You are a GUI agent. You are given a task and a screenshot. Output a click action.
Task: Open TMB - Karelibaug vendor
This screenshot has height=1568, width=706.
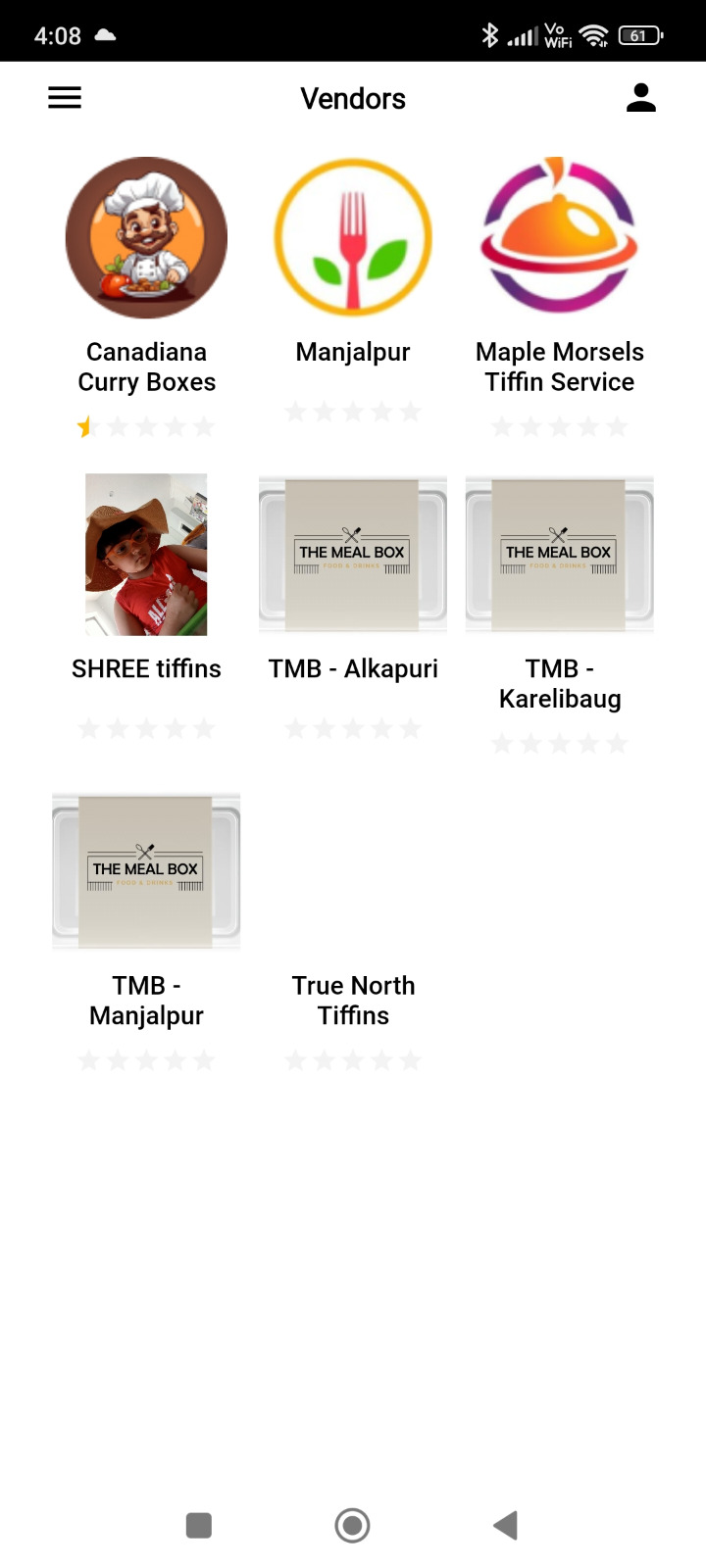[x=559, y=556]
